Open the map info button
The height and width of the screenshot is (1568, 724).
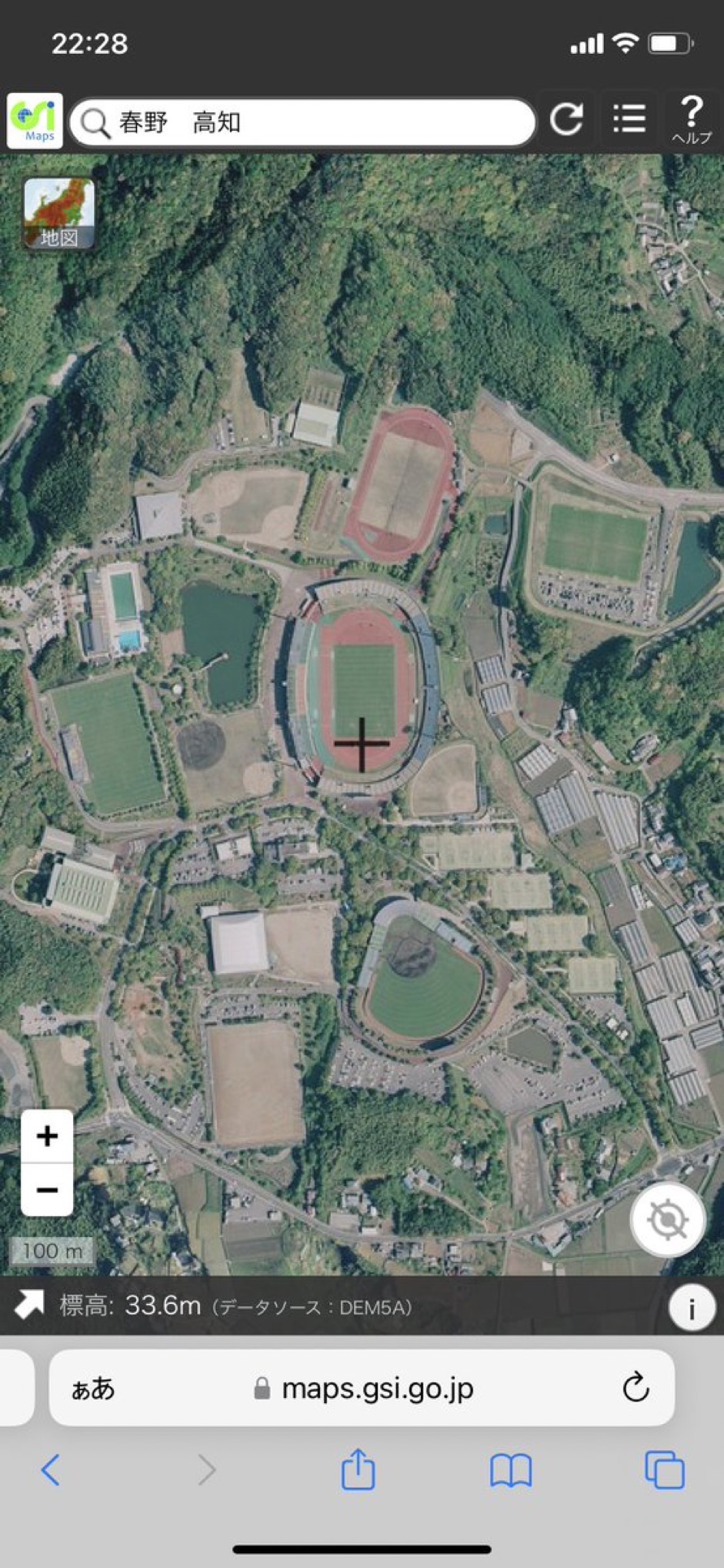691,1308
